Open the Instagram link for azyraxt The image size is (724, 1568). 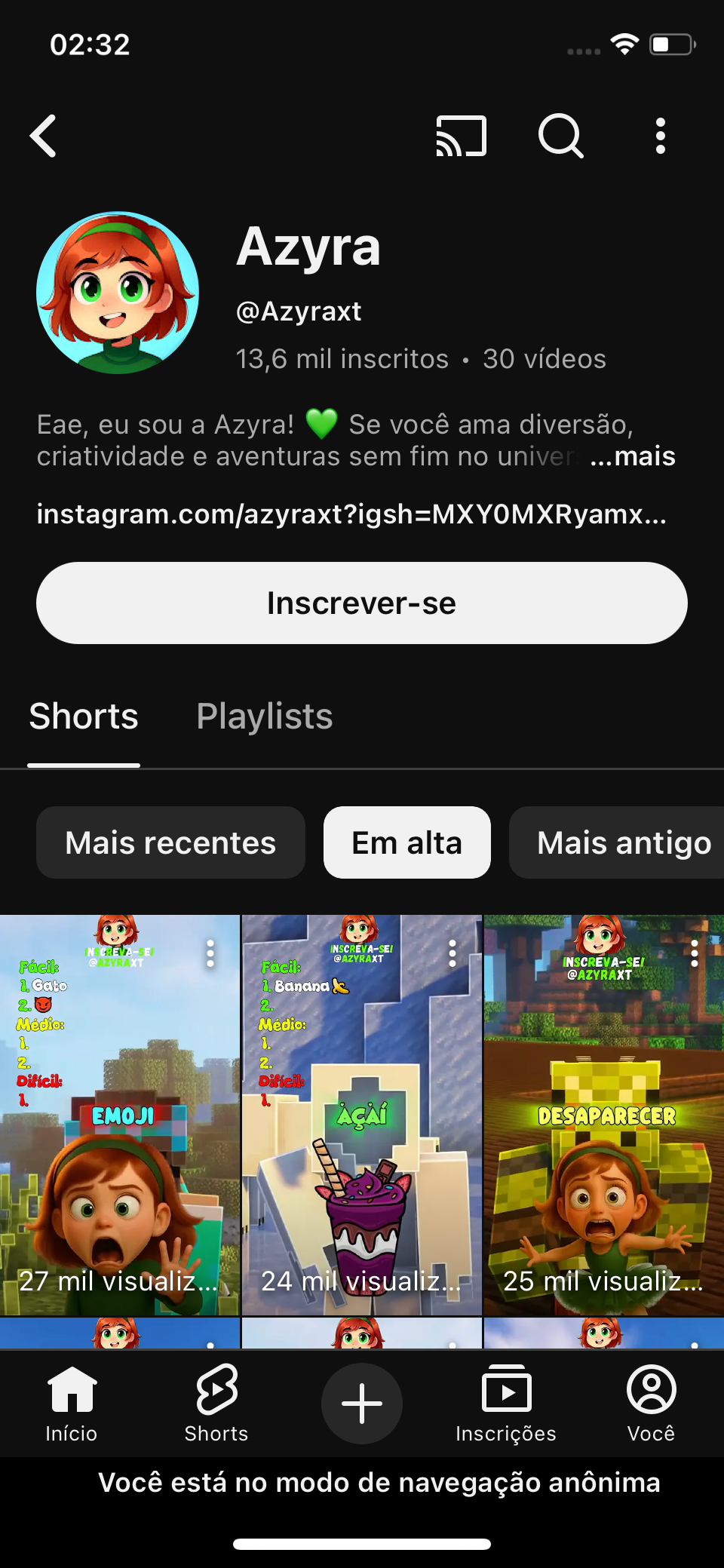pos(351,514)
